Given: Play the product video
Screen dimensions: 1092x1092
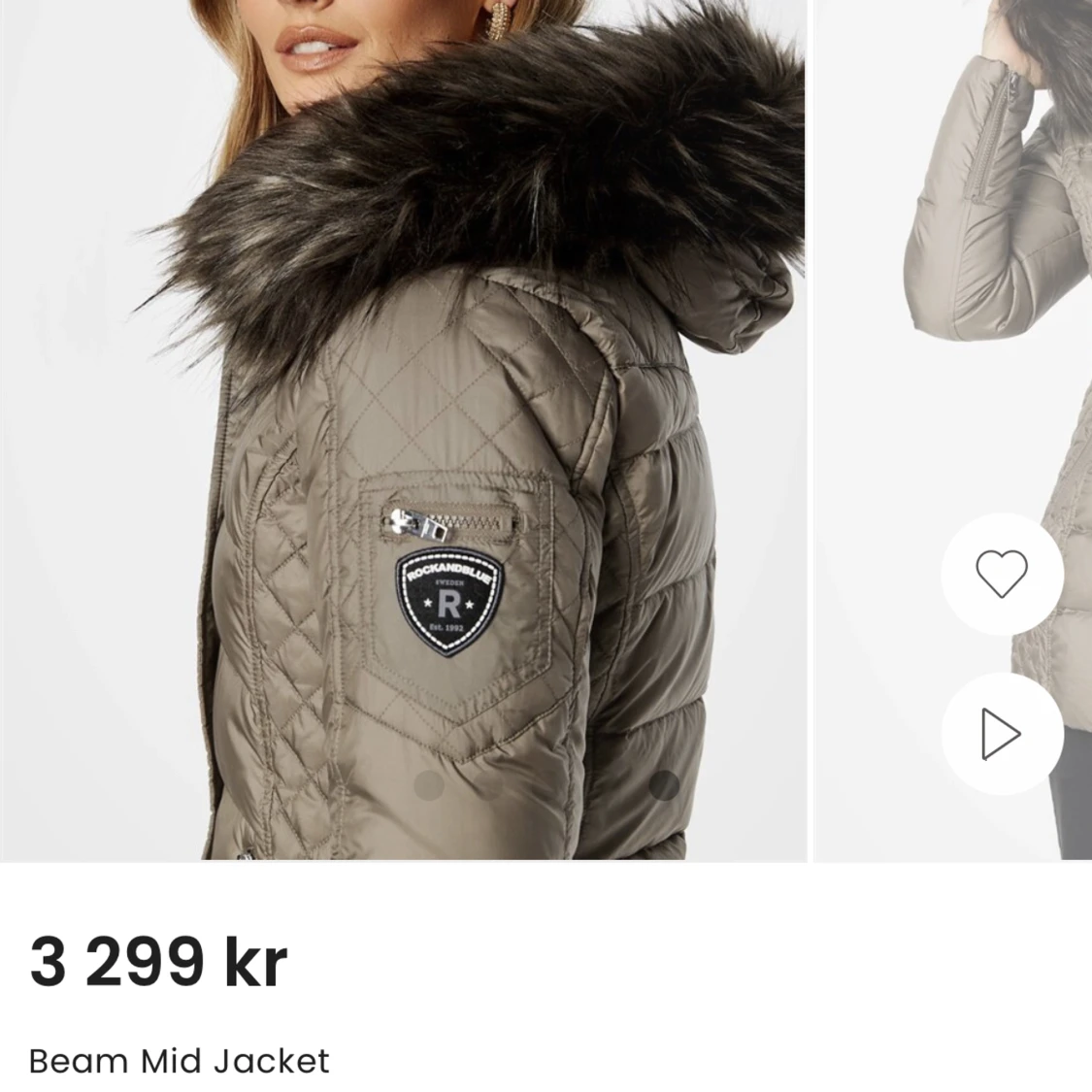Looking at the screenshot, I should pos(1001,734).
